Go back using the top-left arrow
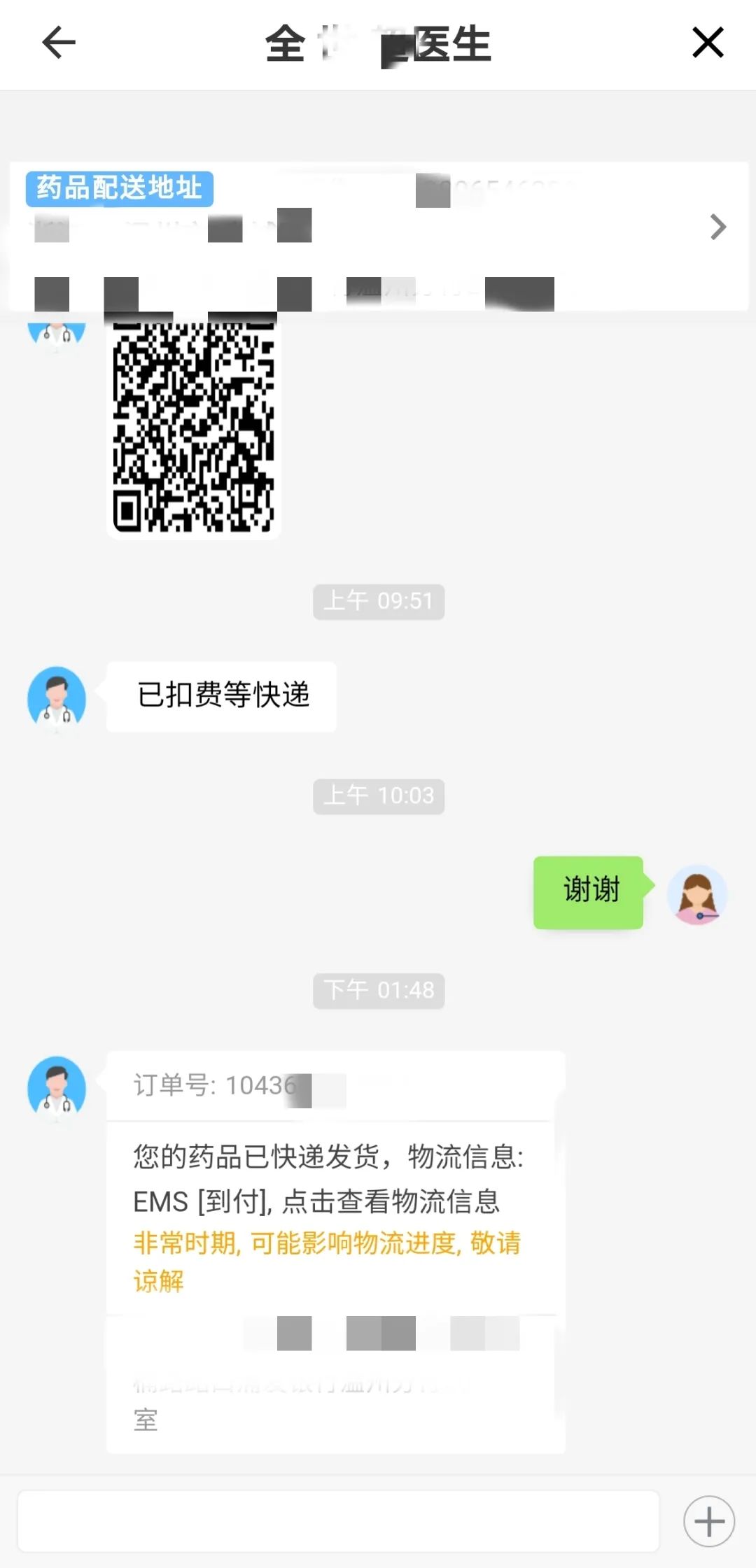756x1568 pixels. coord(59,43)
